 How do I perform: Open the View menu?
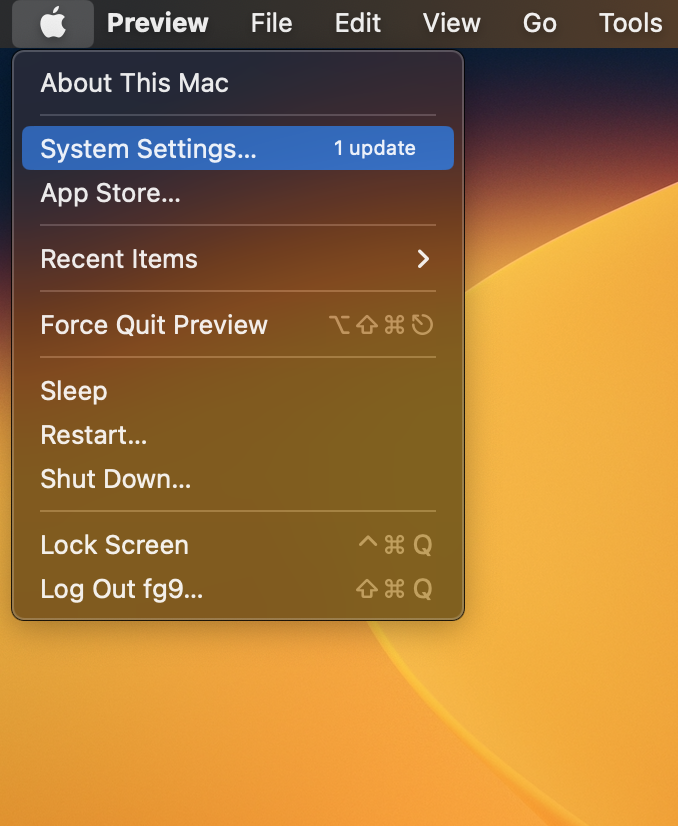tap(451, 23)
